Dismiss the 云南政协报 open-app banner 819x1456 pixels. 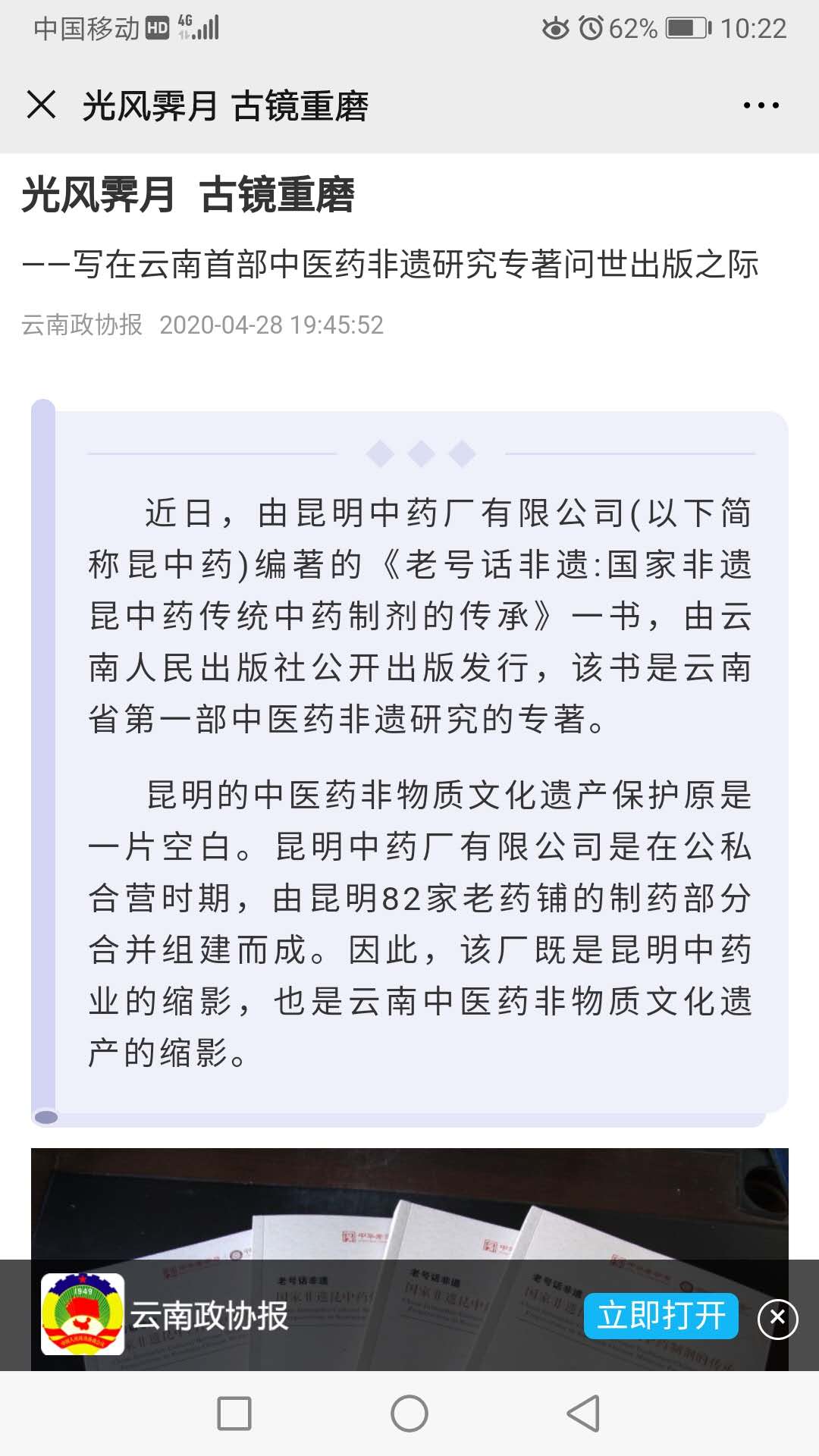(777, 1318)
